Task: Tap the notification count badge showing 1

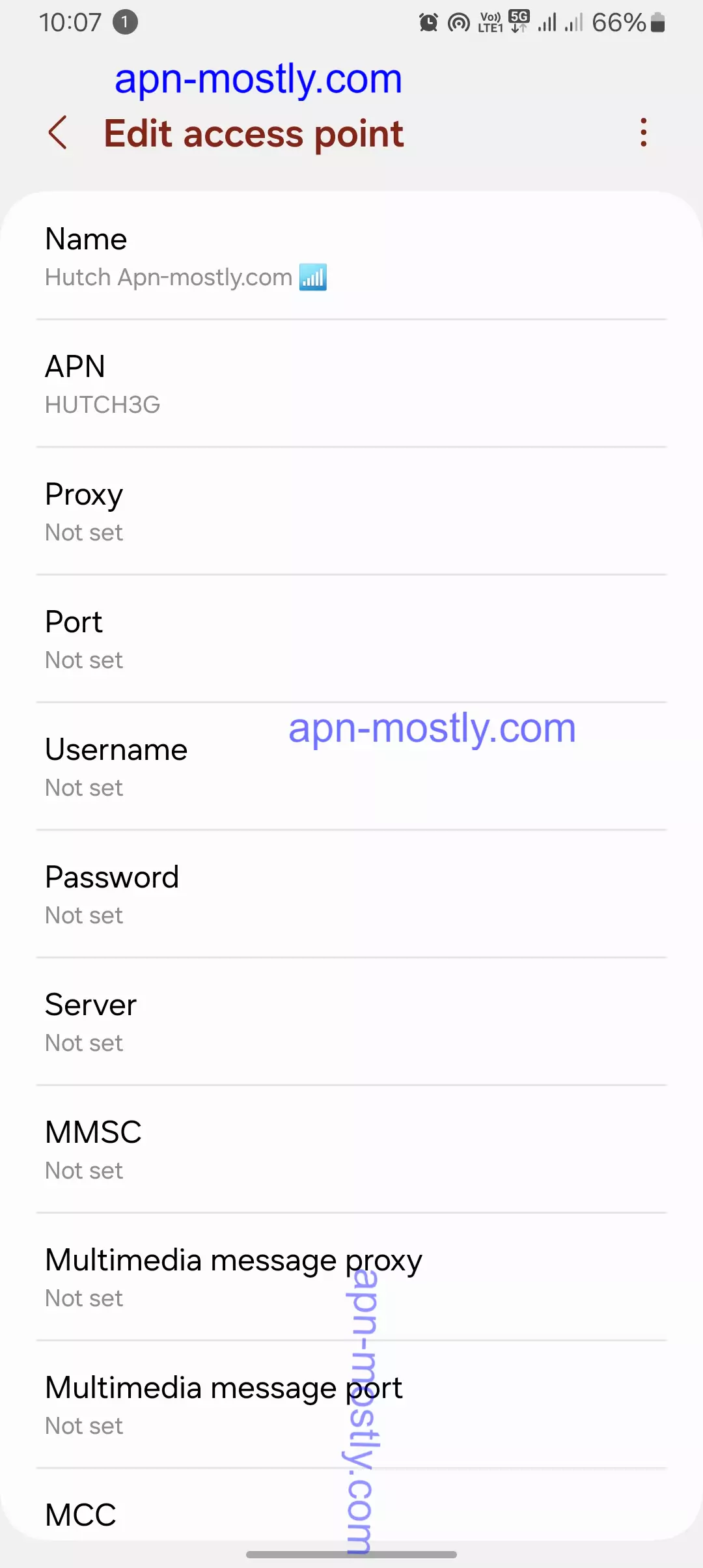Action: [x=124, y=21]
